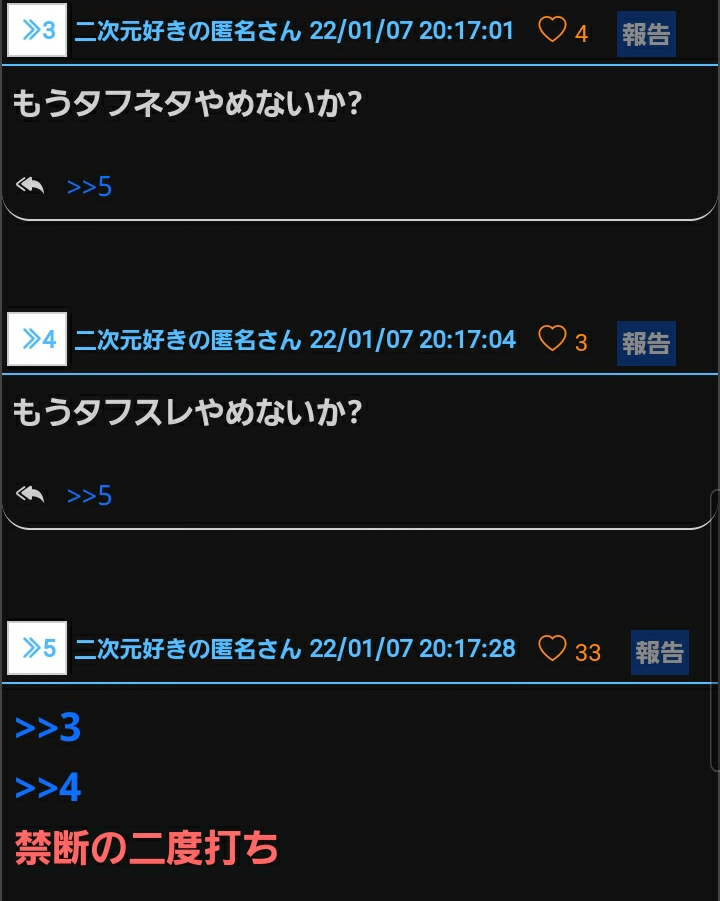
Task: Report post 4 using 報告 button
Action: (646, 343)
